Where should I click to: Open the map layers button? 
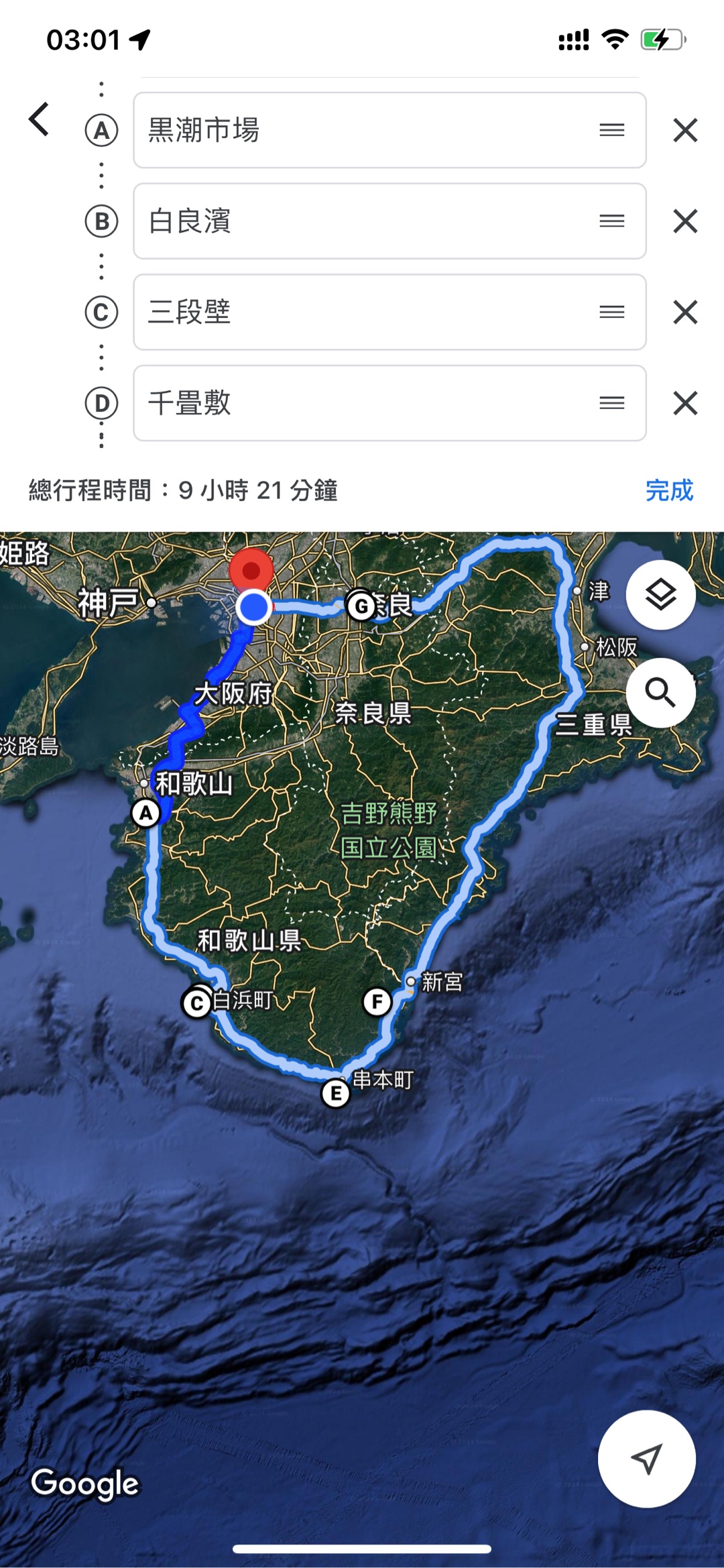660,595
